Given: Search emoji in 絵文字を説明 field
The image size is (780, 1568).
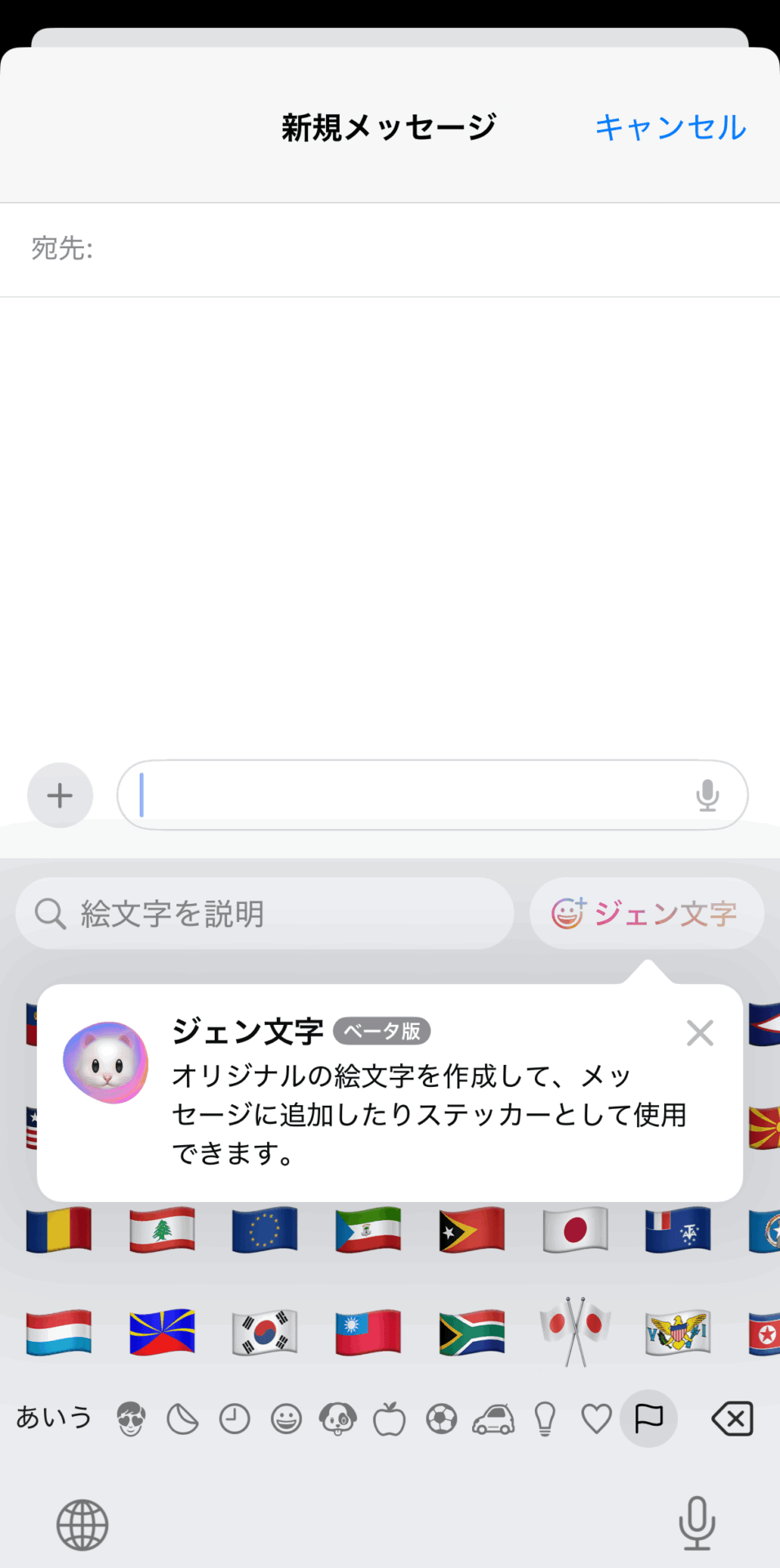Looking at the screenshot, I should [265, 913].
